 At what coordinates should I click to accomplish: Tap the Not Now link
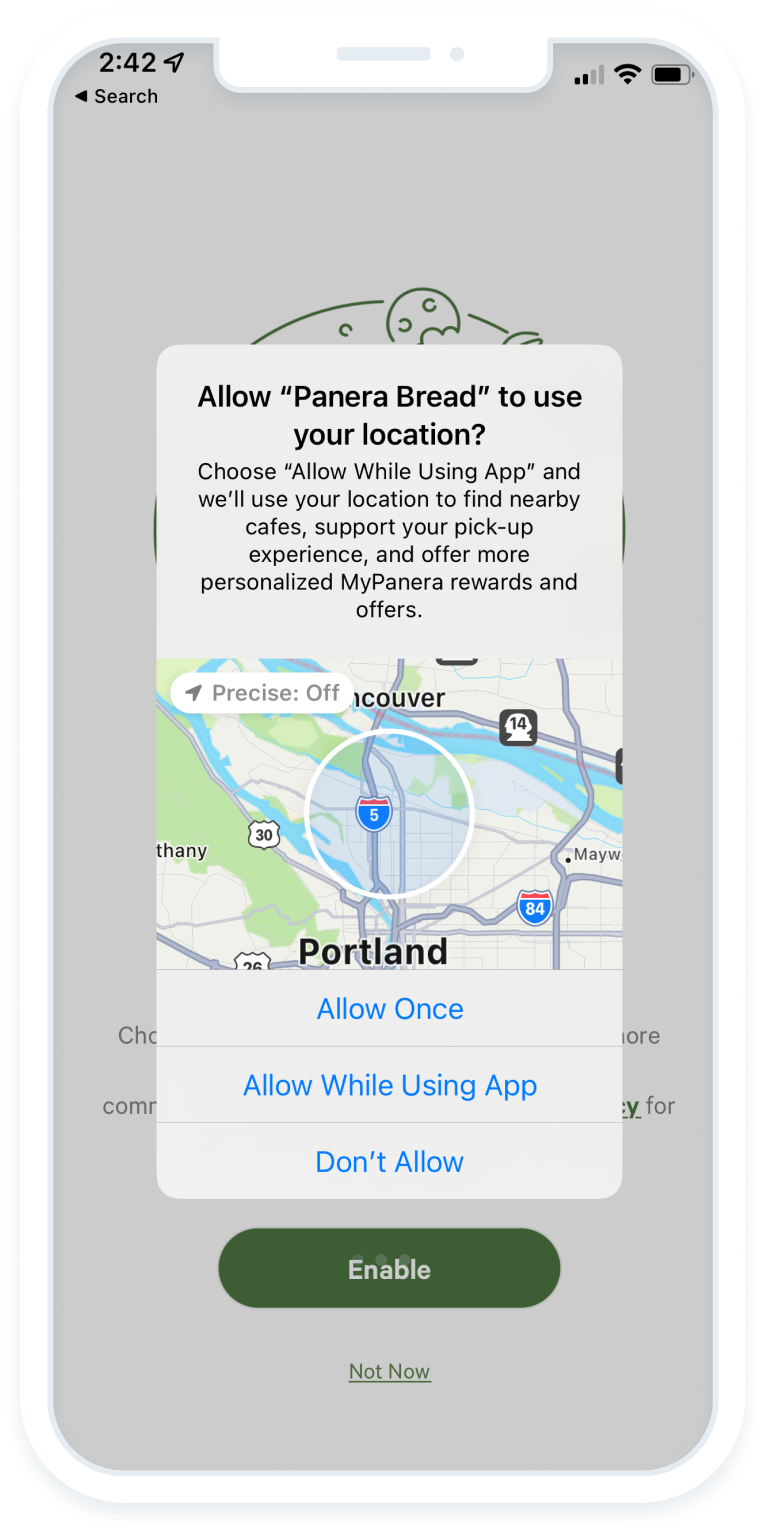[389, 1372]
